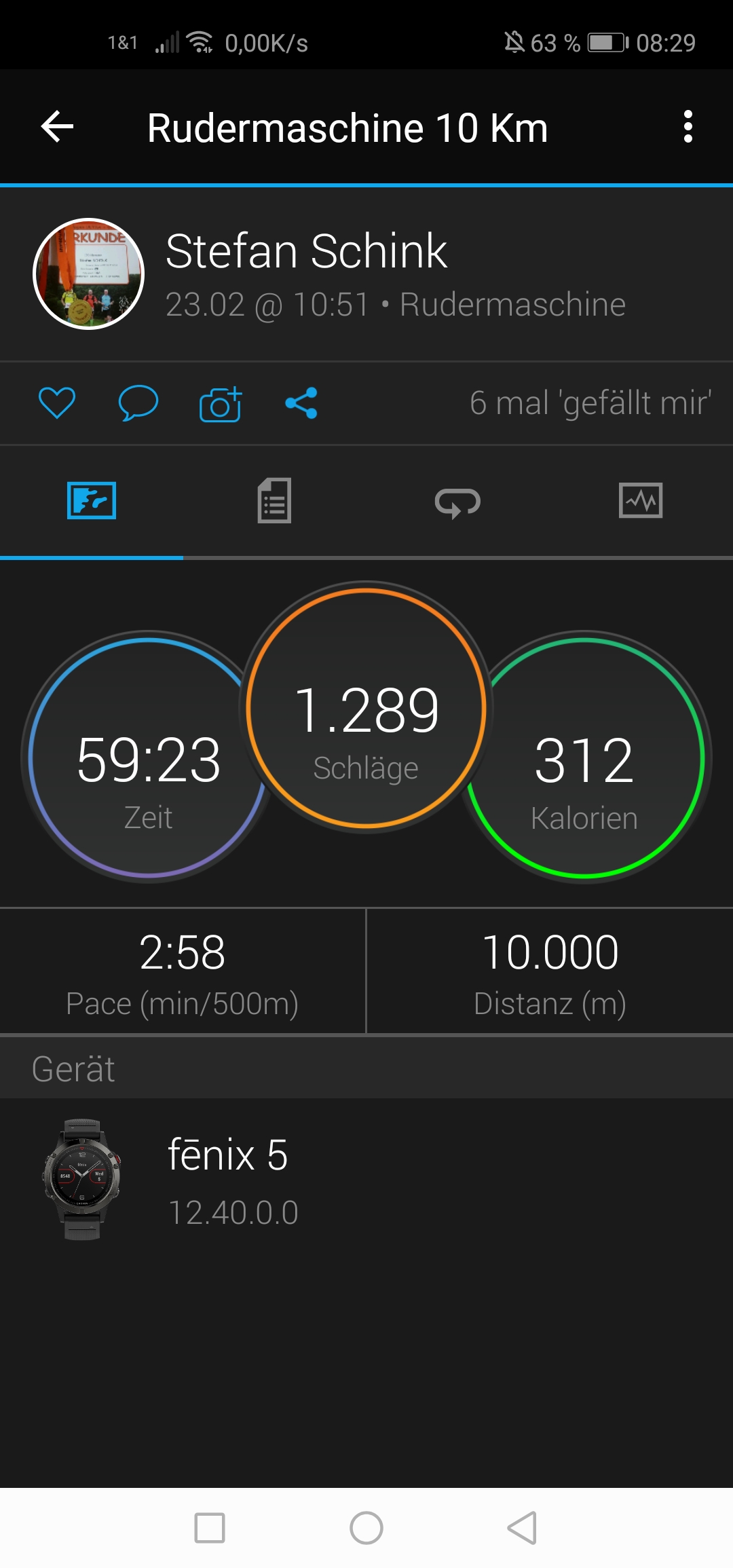Tap the system home button

pyautogui.click(x=366, y=1528)
